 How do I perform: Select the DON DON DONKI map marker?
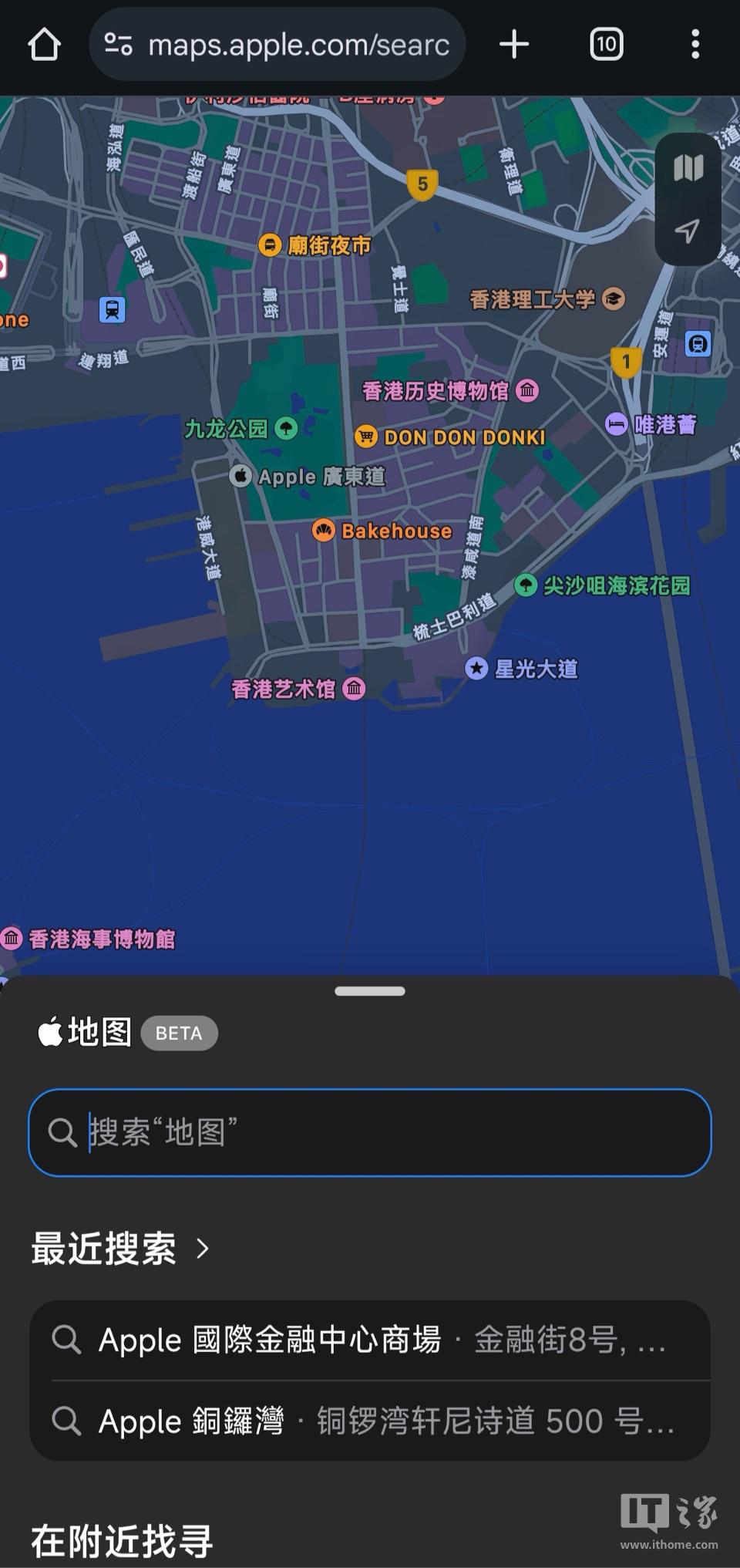click(366, 437)
